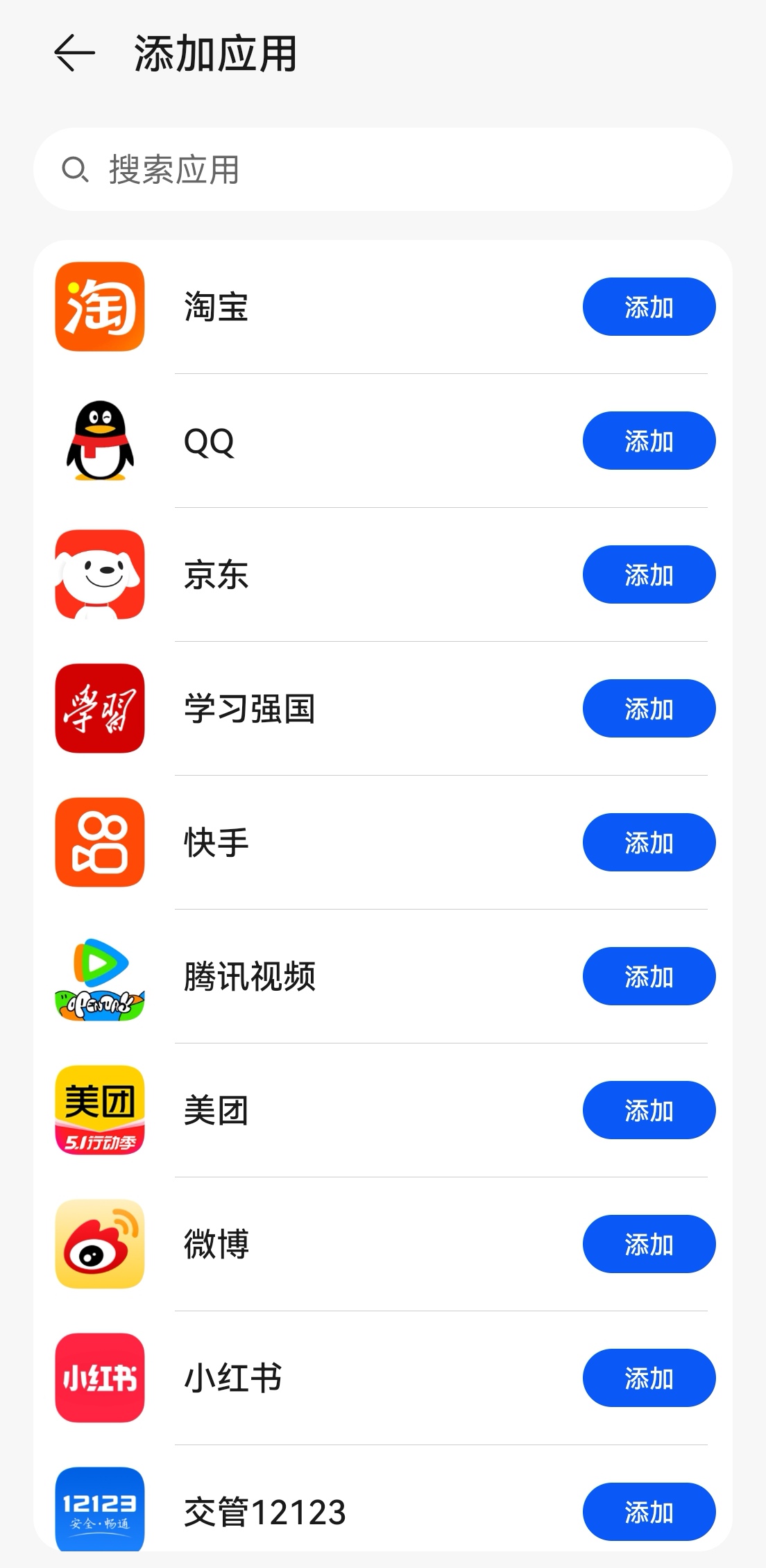
Task: Add the 快手 app
Action: (x=649, y=843)
